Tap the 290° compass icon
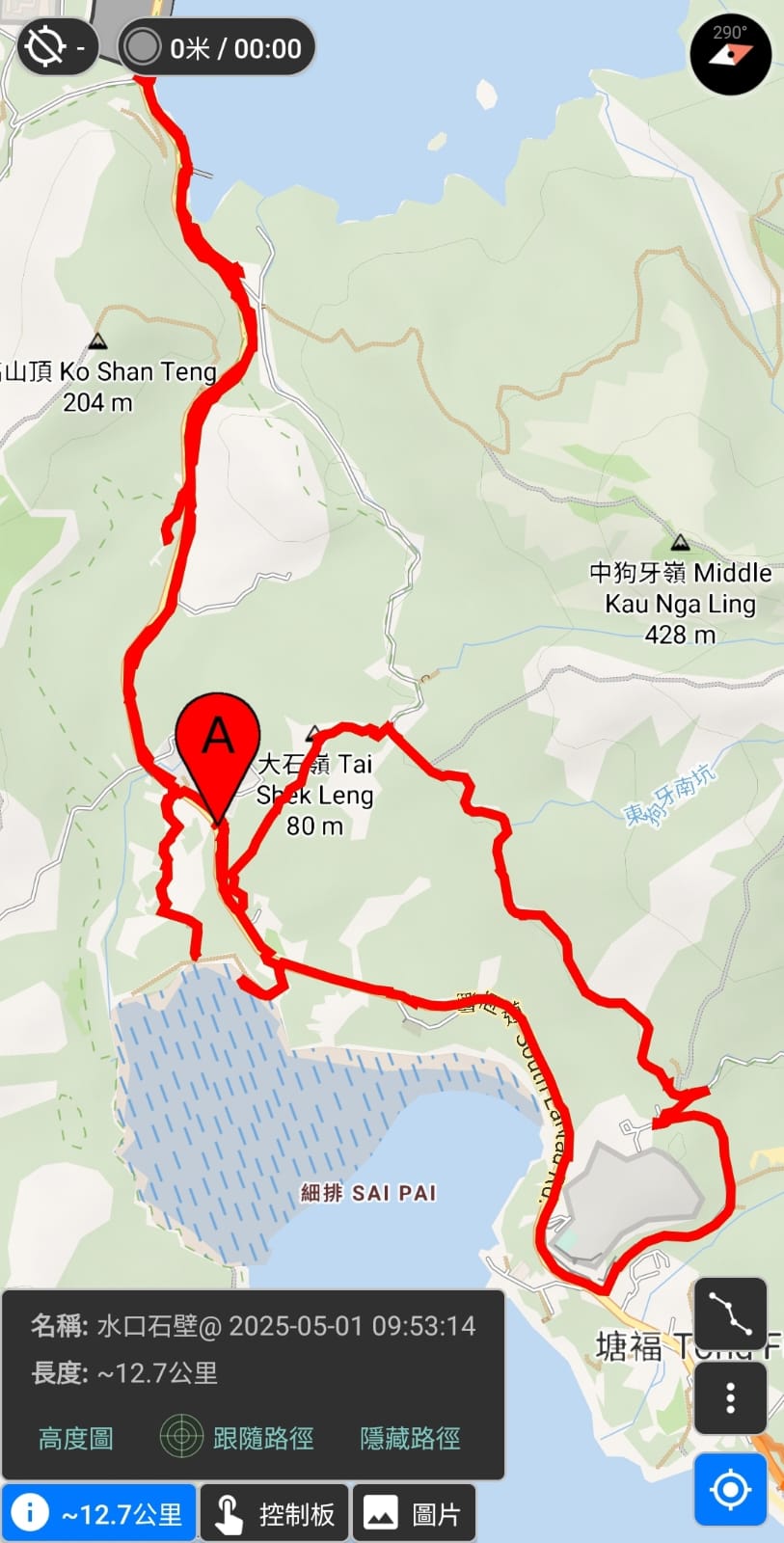The height and width of the screenshot is (1543, 784). (x=730, y=54)
